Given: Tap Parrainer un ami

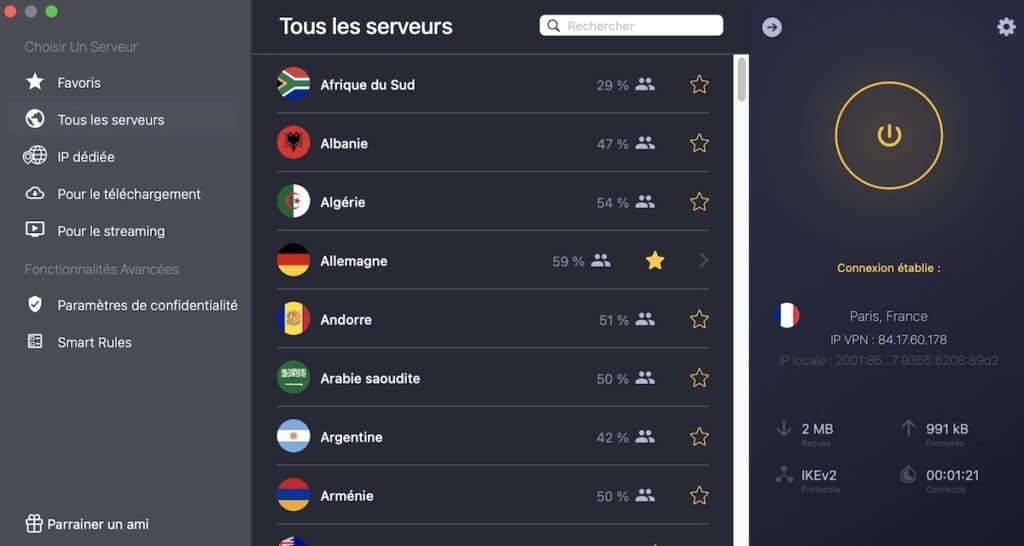Looking at the screenshot, I should click(98, 524).
